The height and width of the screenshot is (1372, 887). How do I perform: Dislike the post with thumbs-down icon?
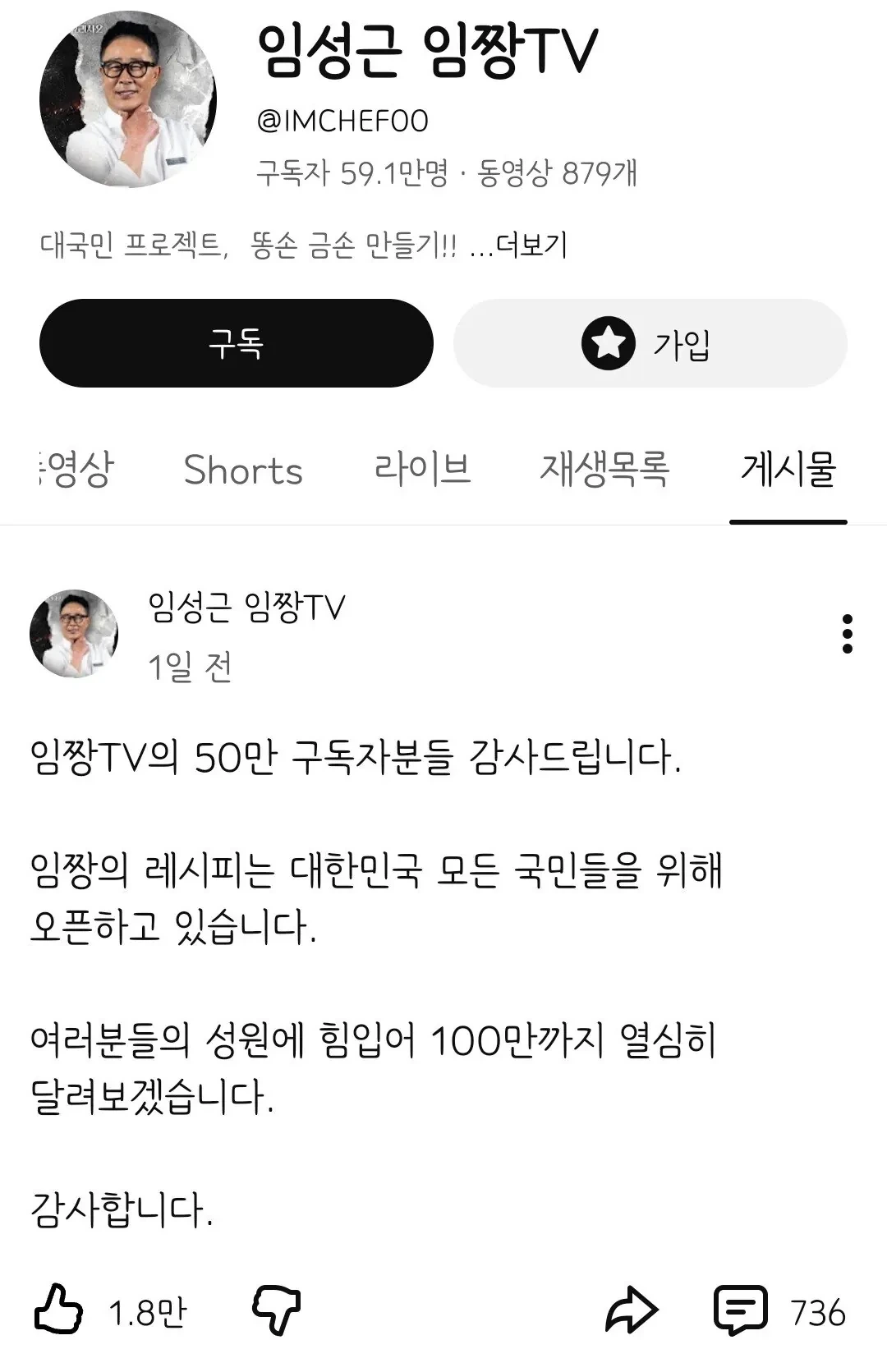click(x=277, y=1310)
